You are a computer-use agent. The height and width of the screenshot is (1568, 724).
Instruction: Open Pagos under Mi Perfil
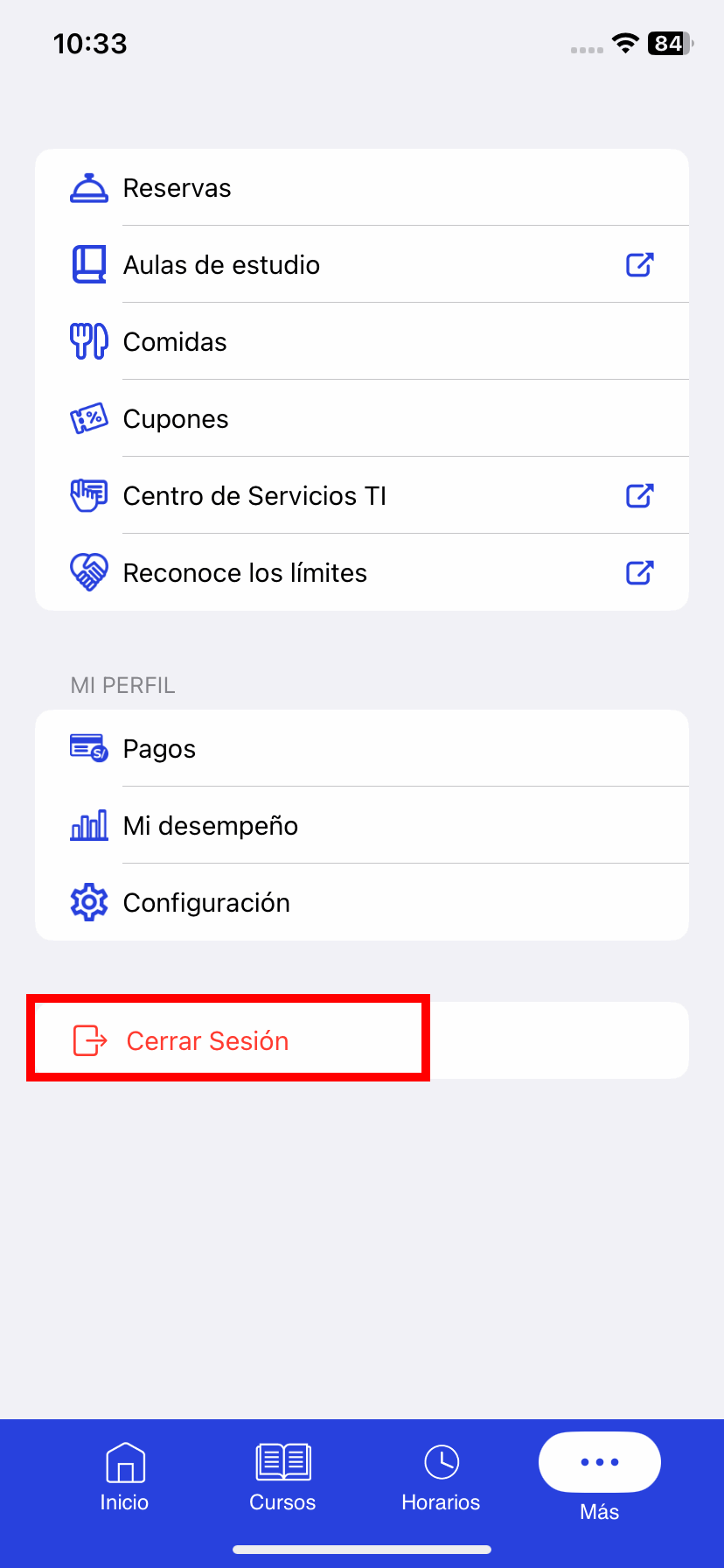[x=361, y=749]
